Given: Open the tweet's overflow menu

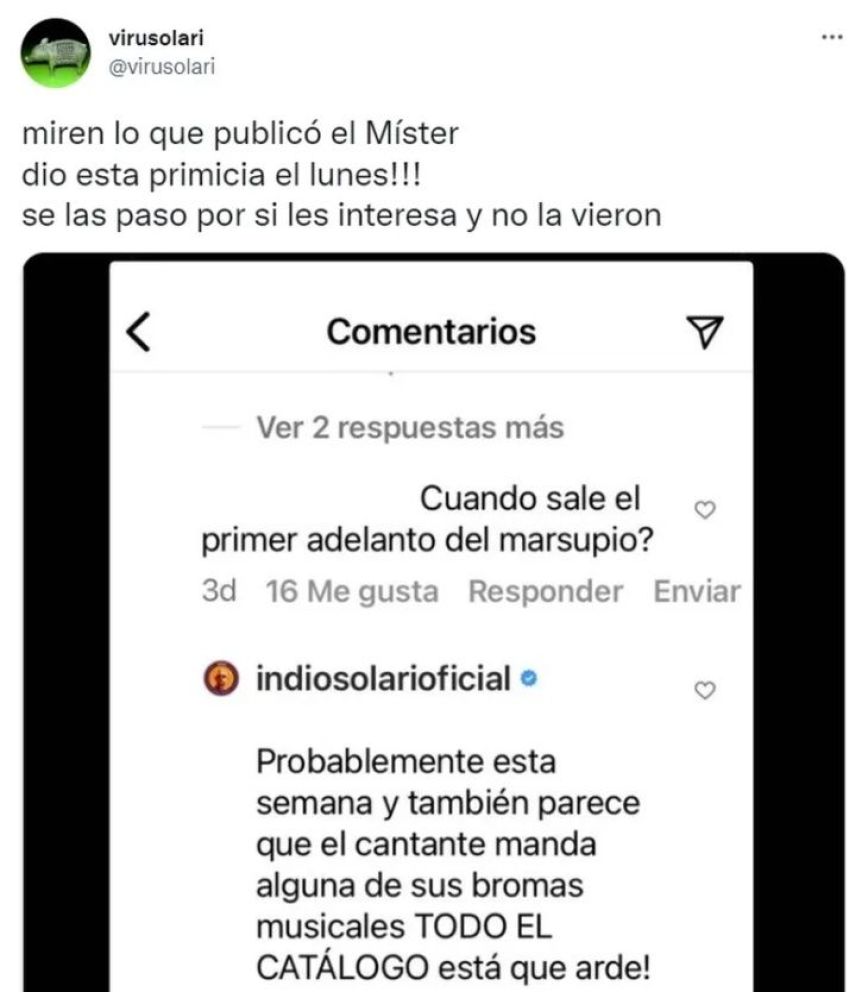Looking at the screenshot, I should (831, 36).
